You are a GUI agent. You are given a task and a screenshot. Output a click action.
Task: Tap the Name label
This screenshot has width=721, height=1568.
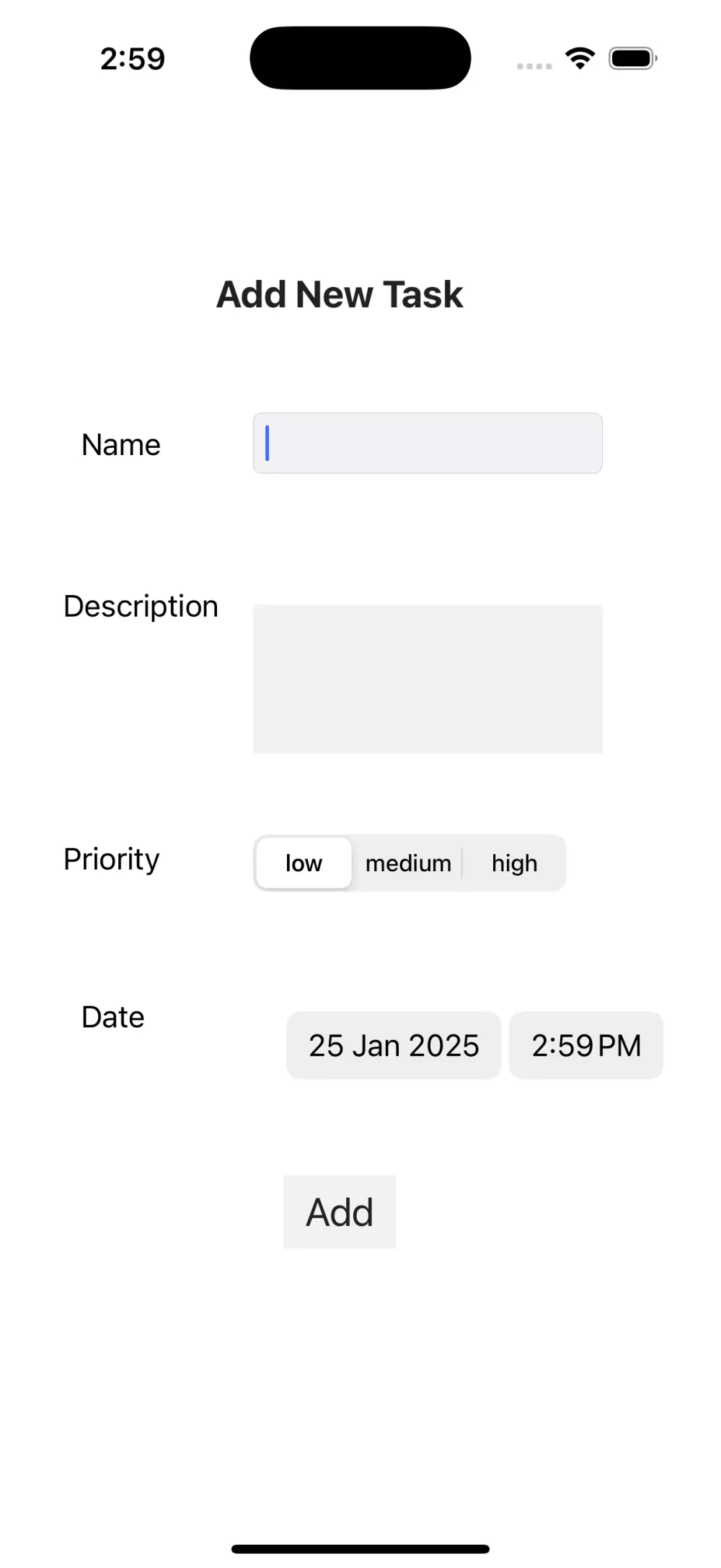tap(120, 444)
